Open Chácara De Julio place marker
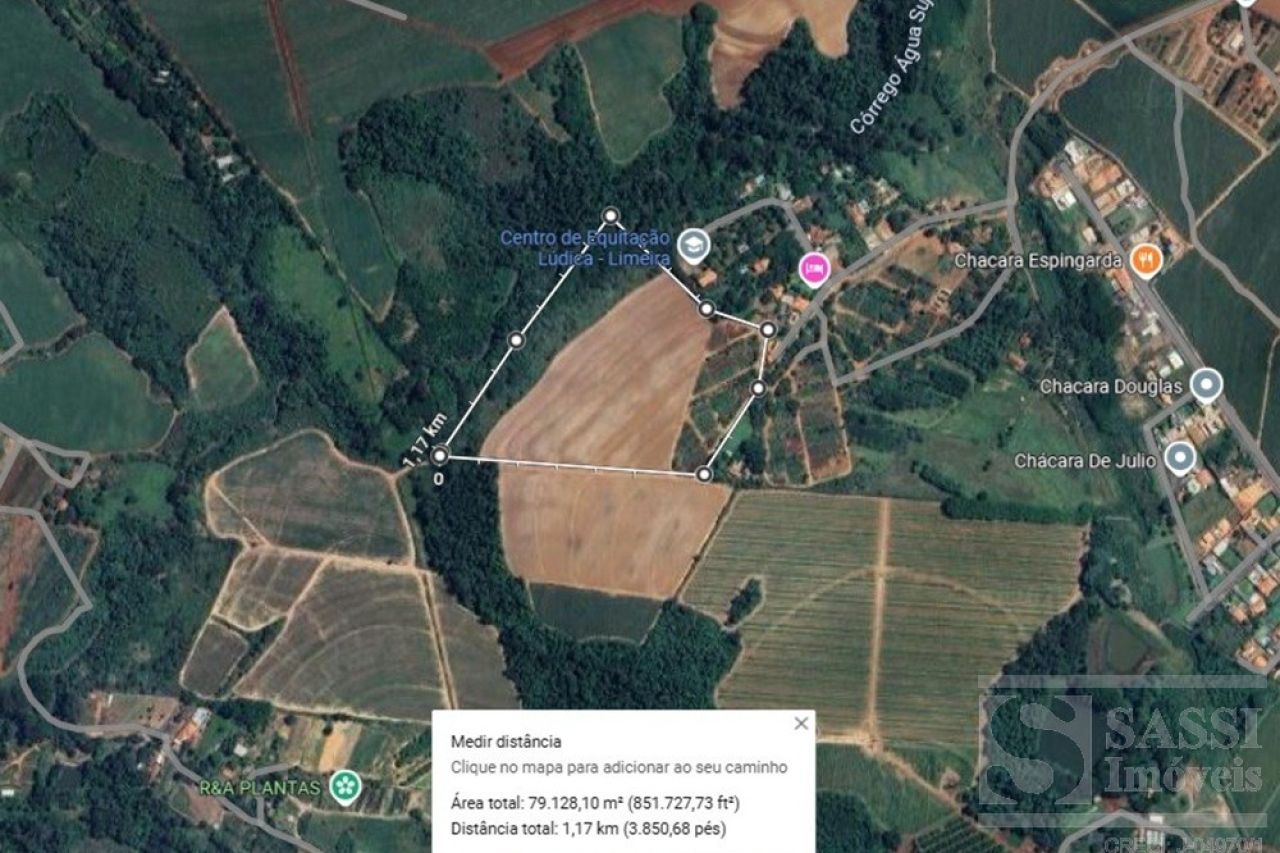Image resolution: width=1280 pixels, height=853 pixels. coord(1181,459)
